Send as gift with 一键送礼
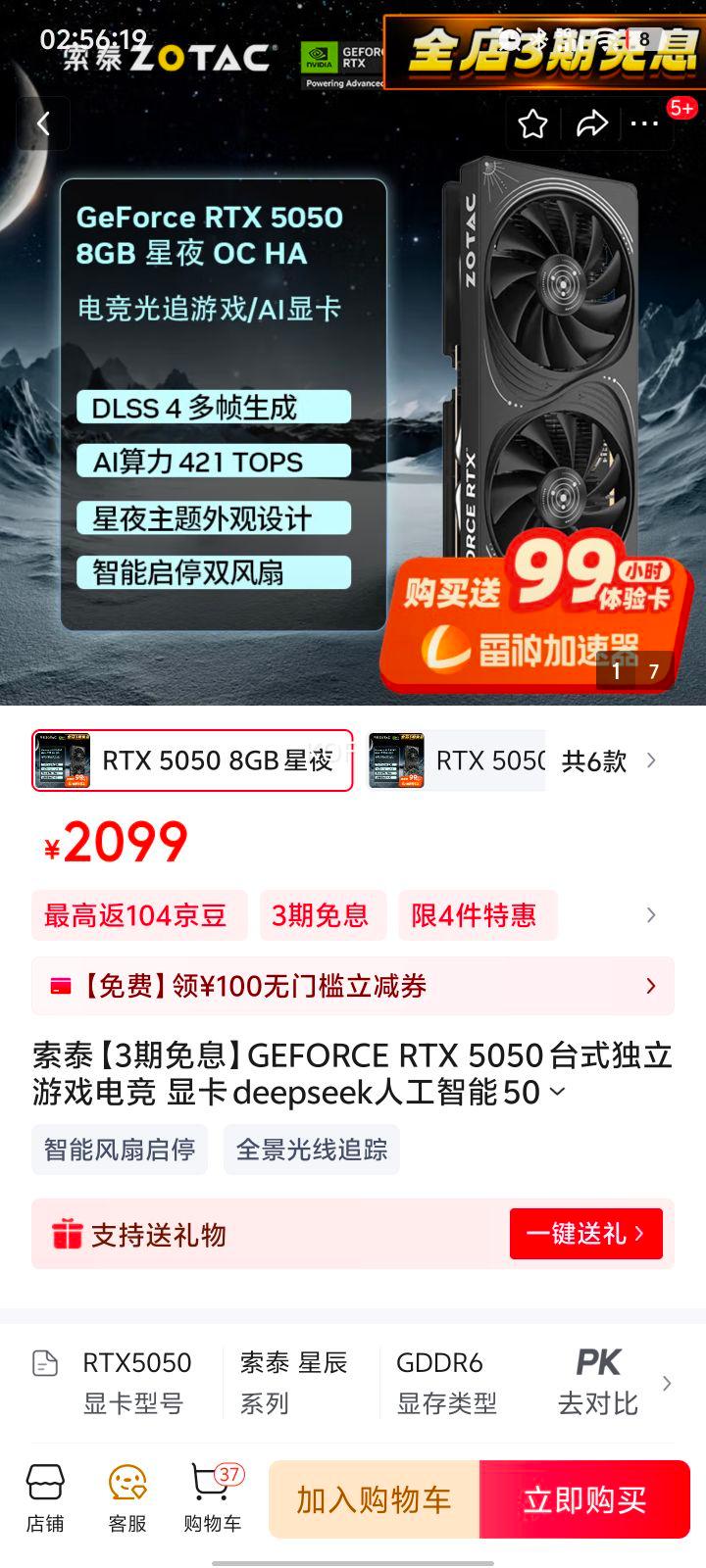The image size is (706, 1568). coord(585,1234)
